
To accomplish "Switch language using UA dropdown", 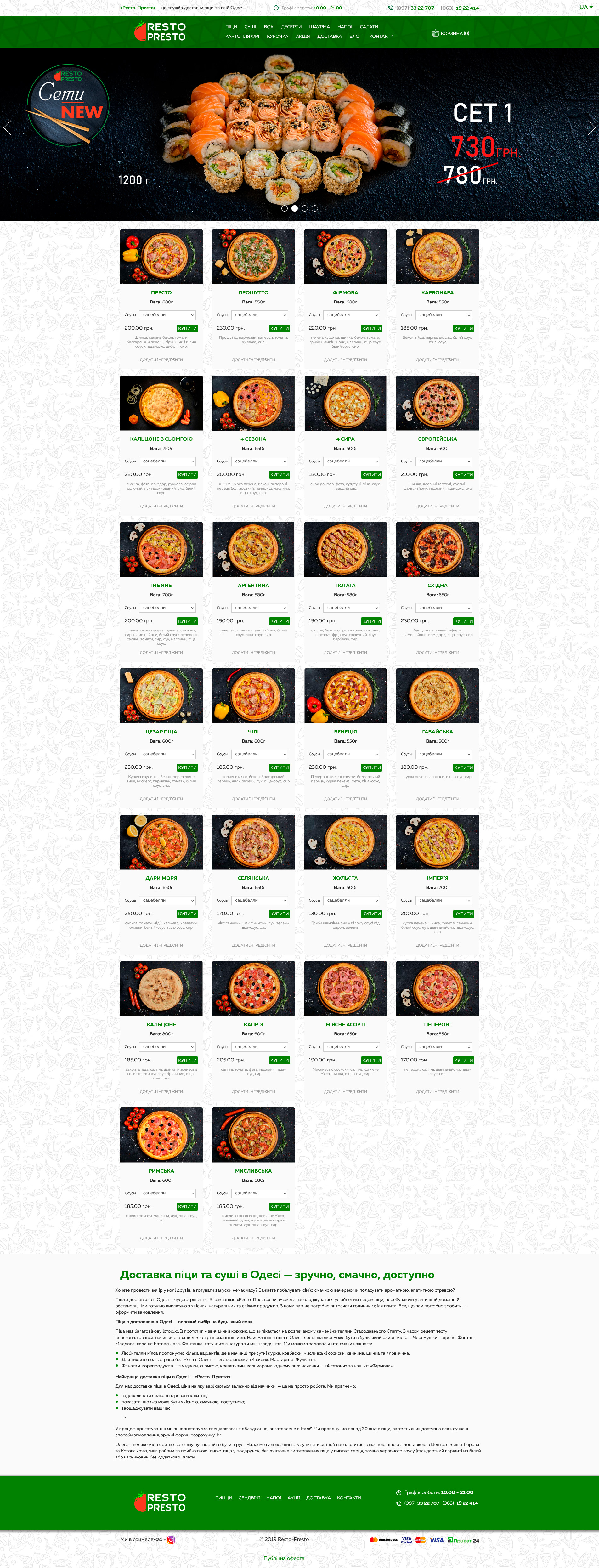I will tap(585, 7).
